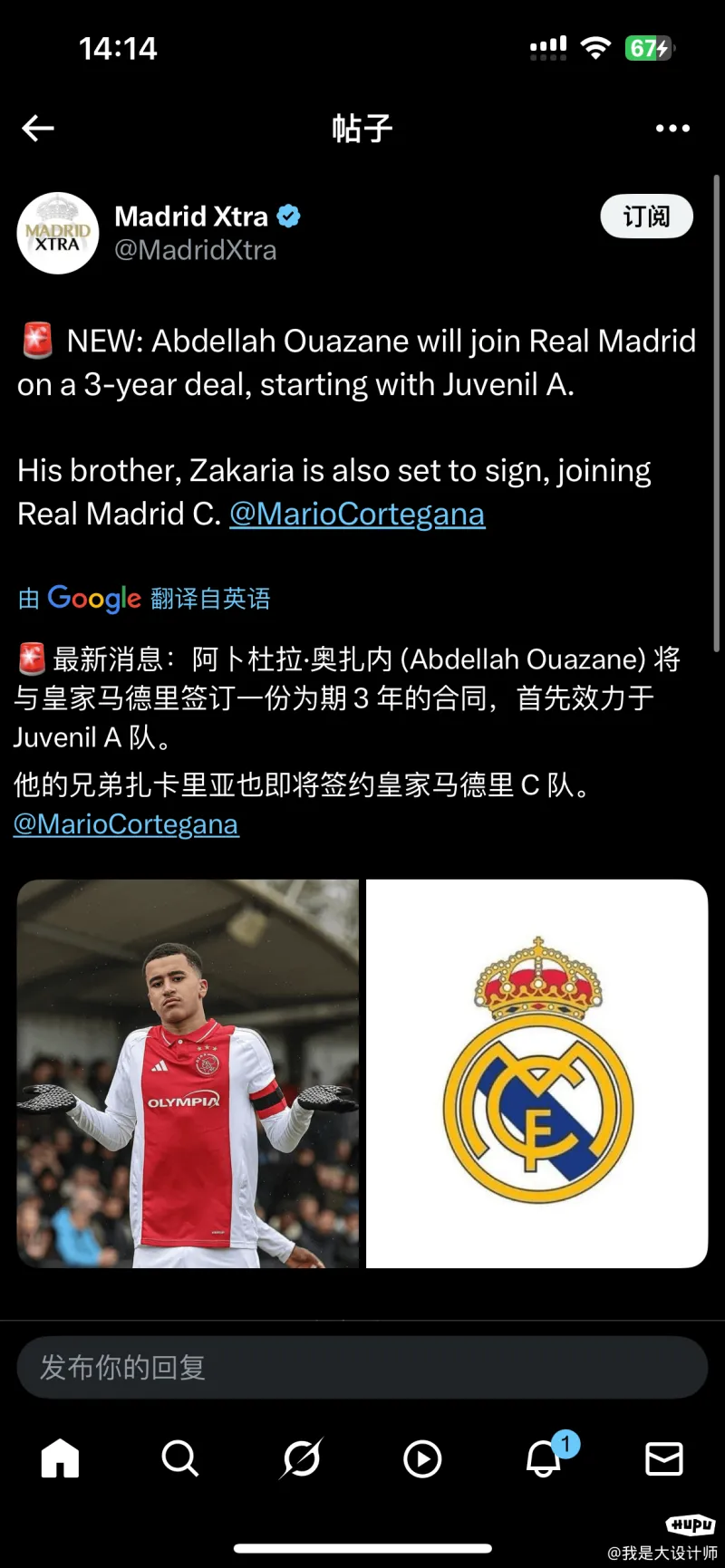This screenshot has height=1568, width=725.
Task: Tap the Google 翻译自英语 translation label
Action: [144, 598]
